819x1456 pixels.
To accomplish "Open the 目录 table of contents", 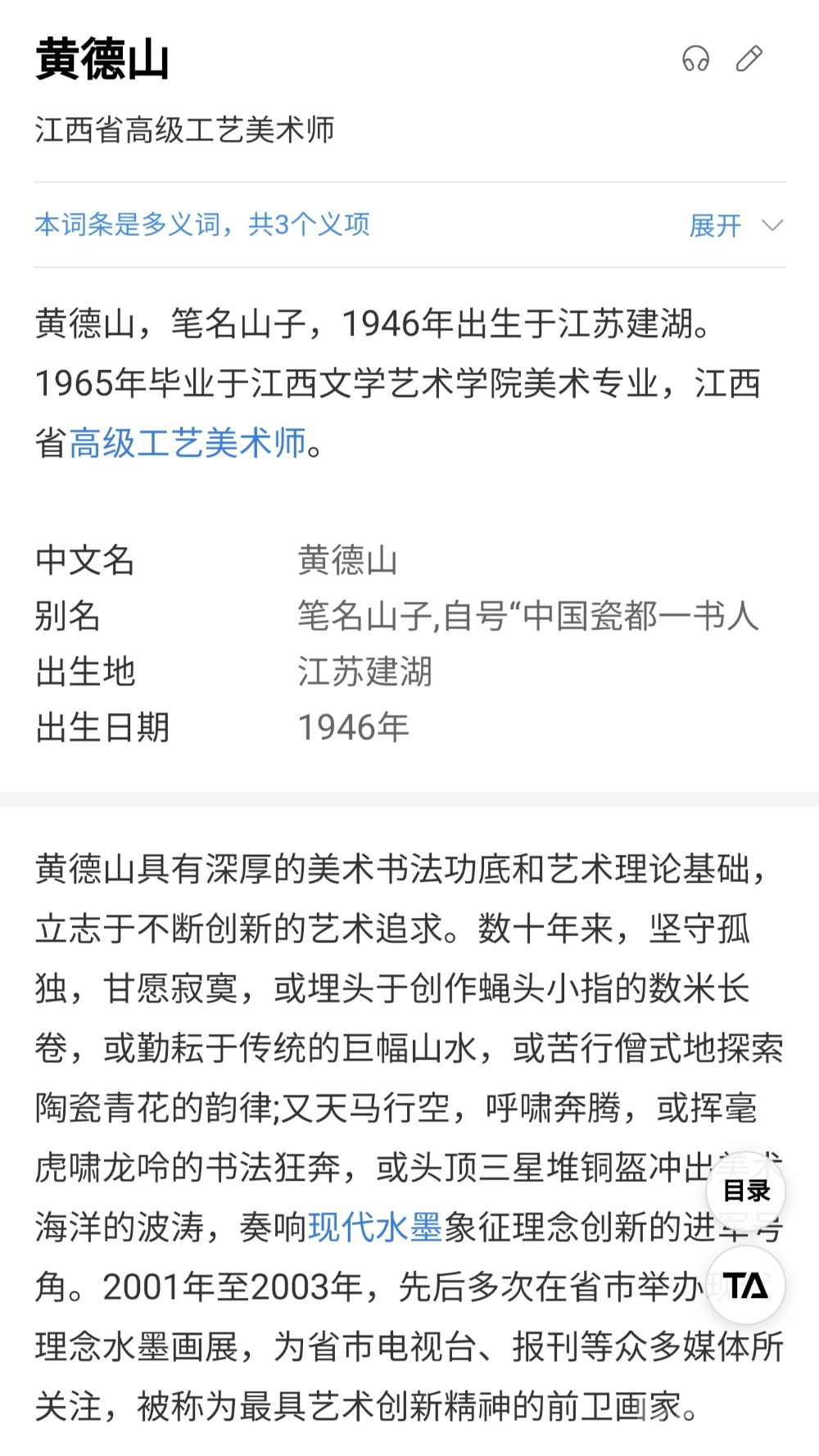I will 745,1191.
